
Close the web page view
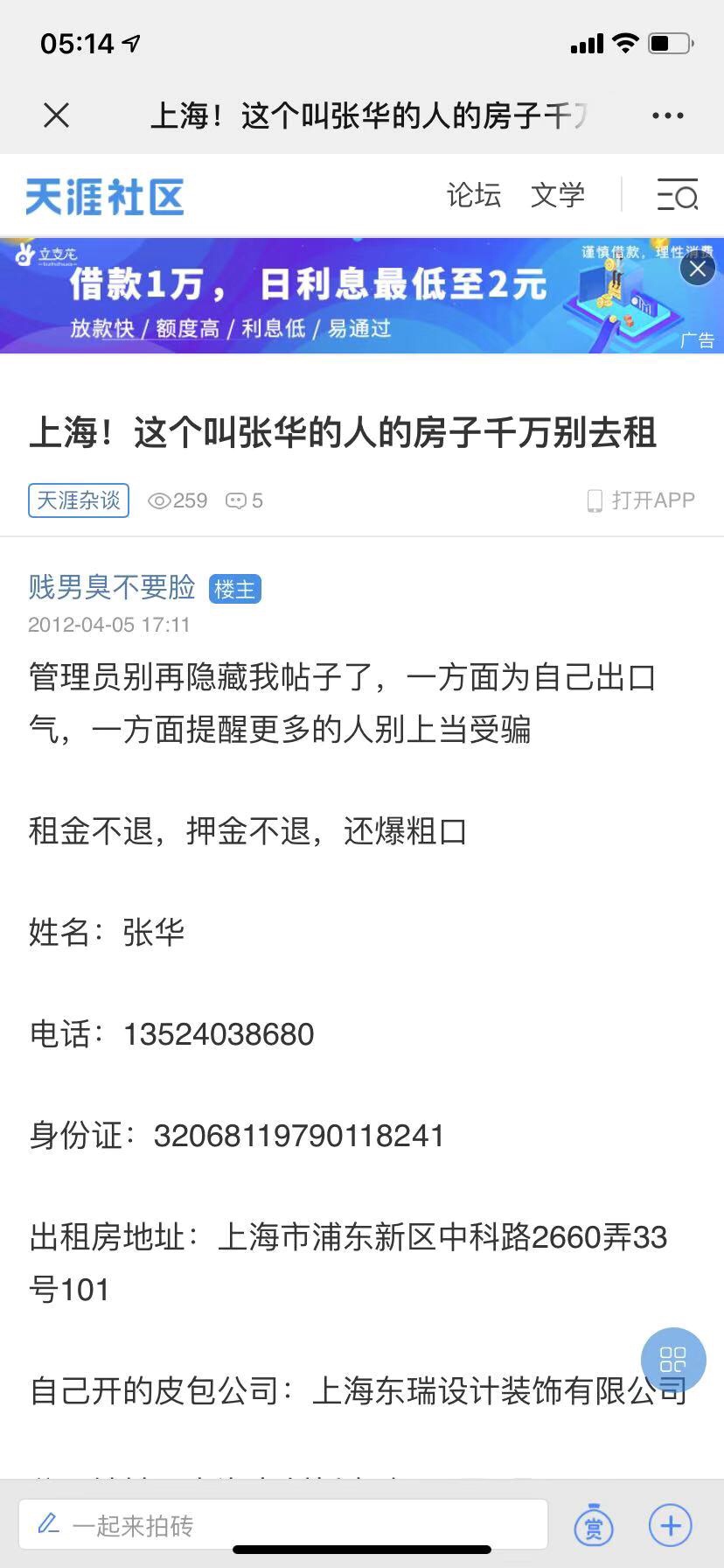coord(57,115)
